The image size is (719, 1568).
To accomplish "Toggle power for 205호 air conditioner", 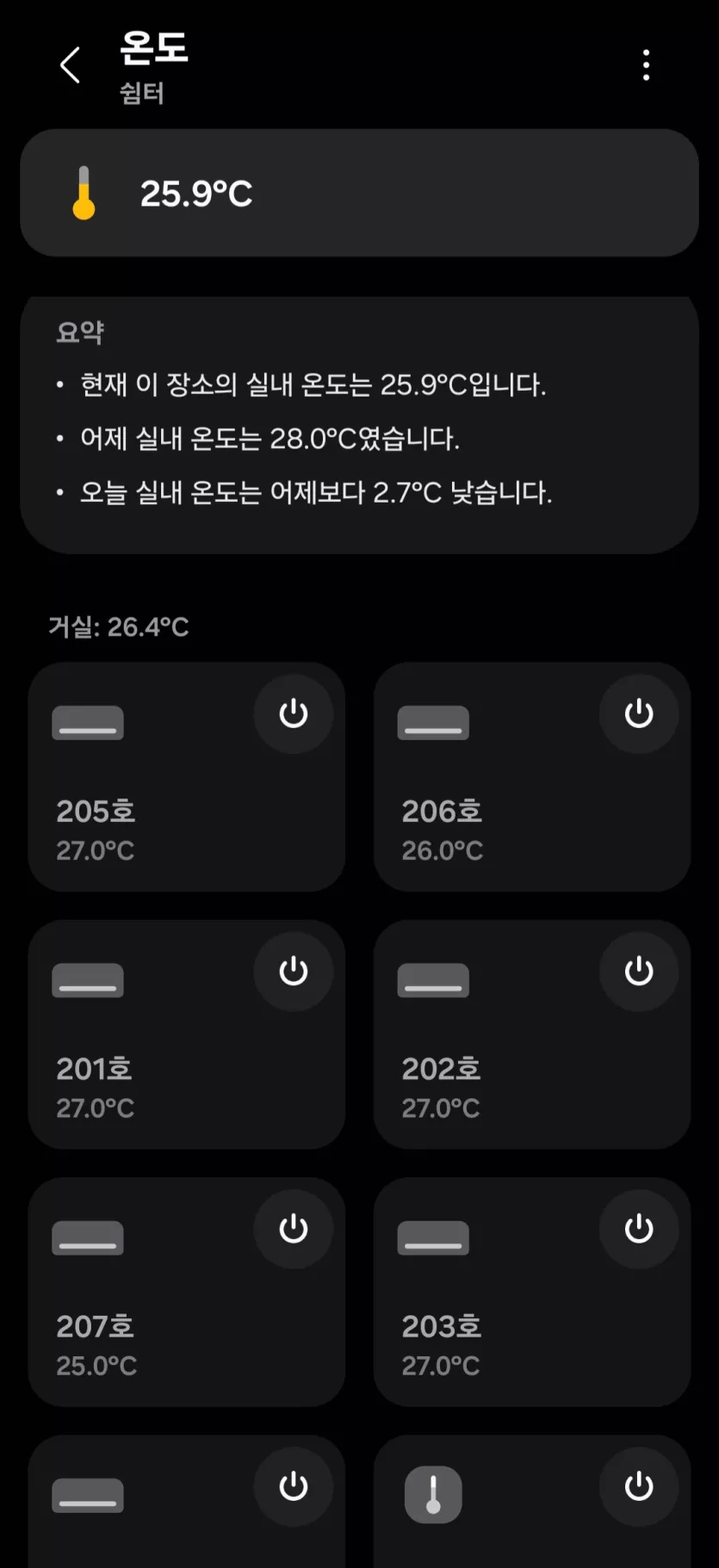I will [293, 713].
